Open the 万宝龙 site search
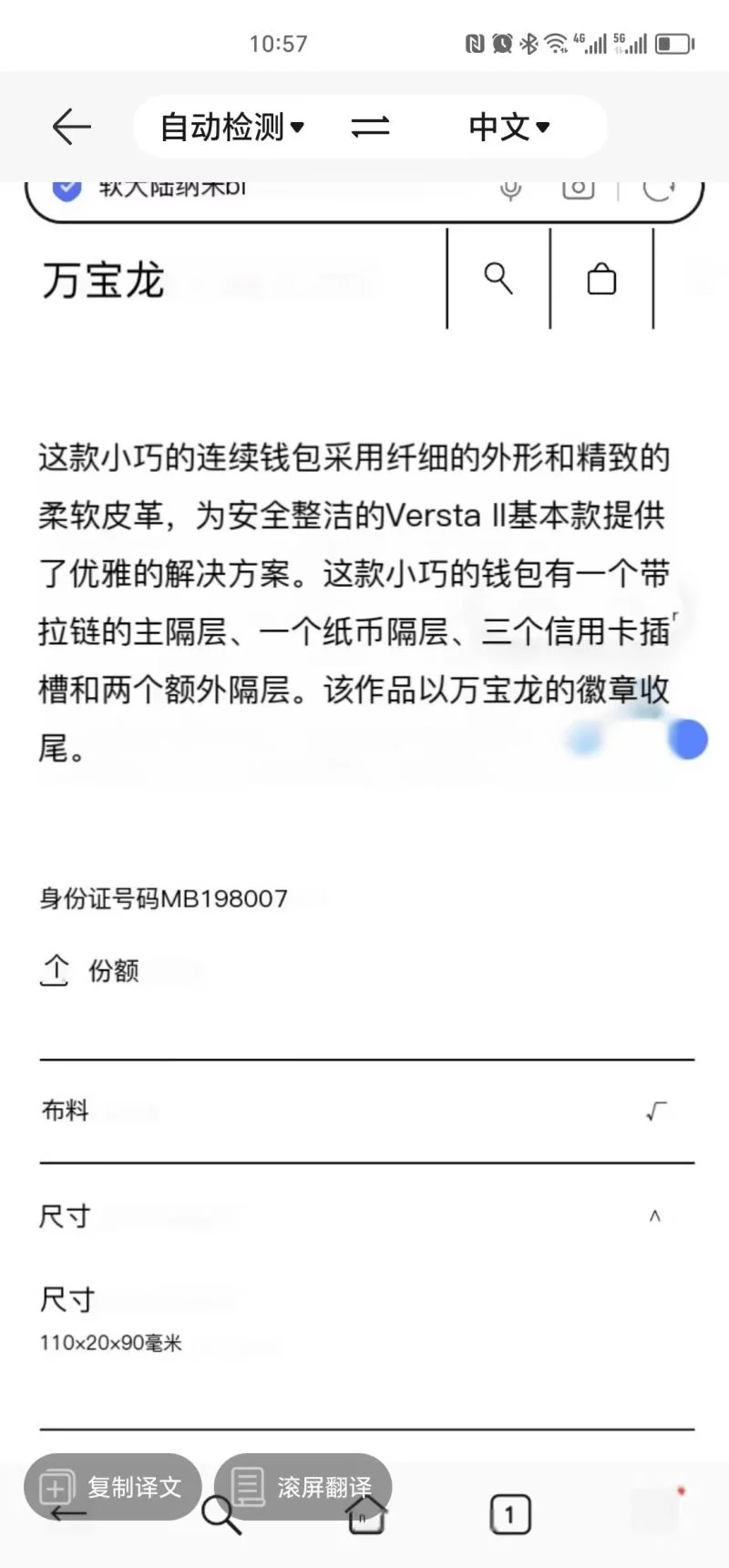This screenshot has width=729, height=1568. pos(498,278)
